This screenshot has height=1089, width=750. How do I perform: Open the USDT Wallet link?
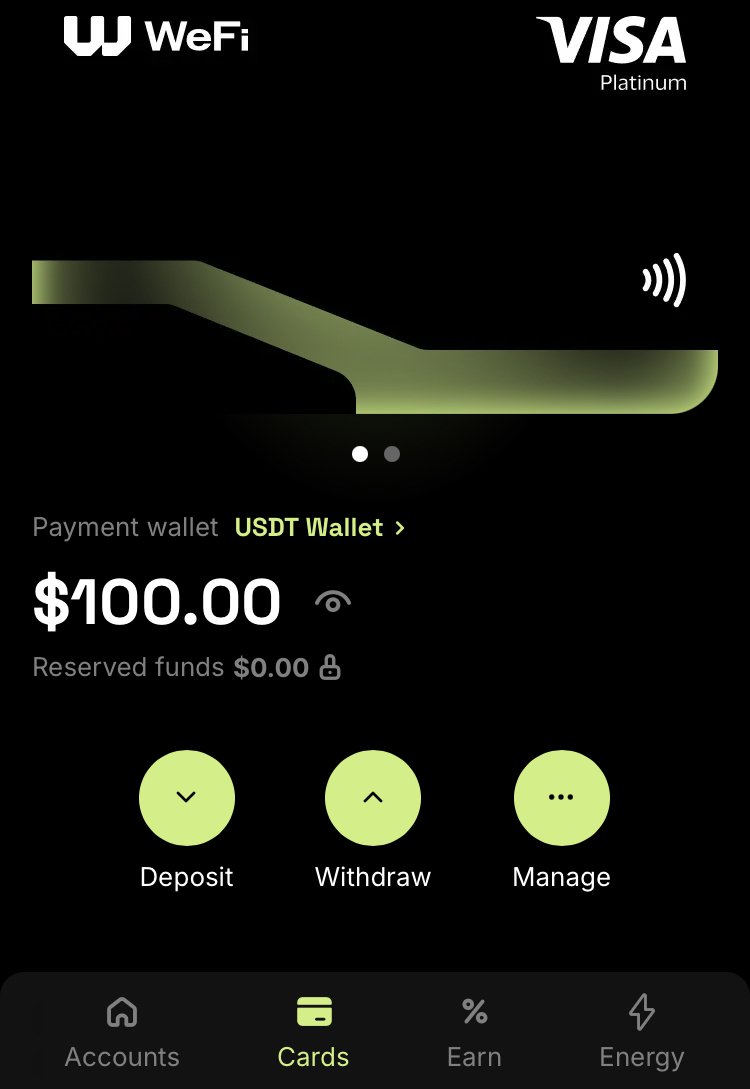[x=309, y=527]
